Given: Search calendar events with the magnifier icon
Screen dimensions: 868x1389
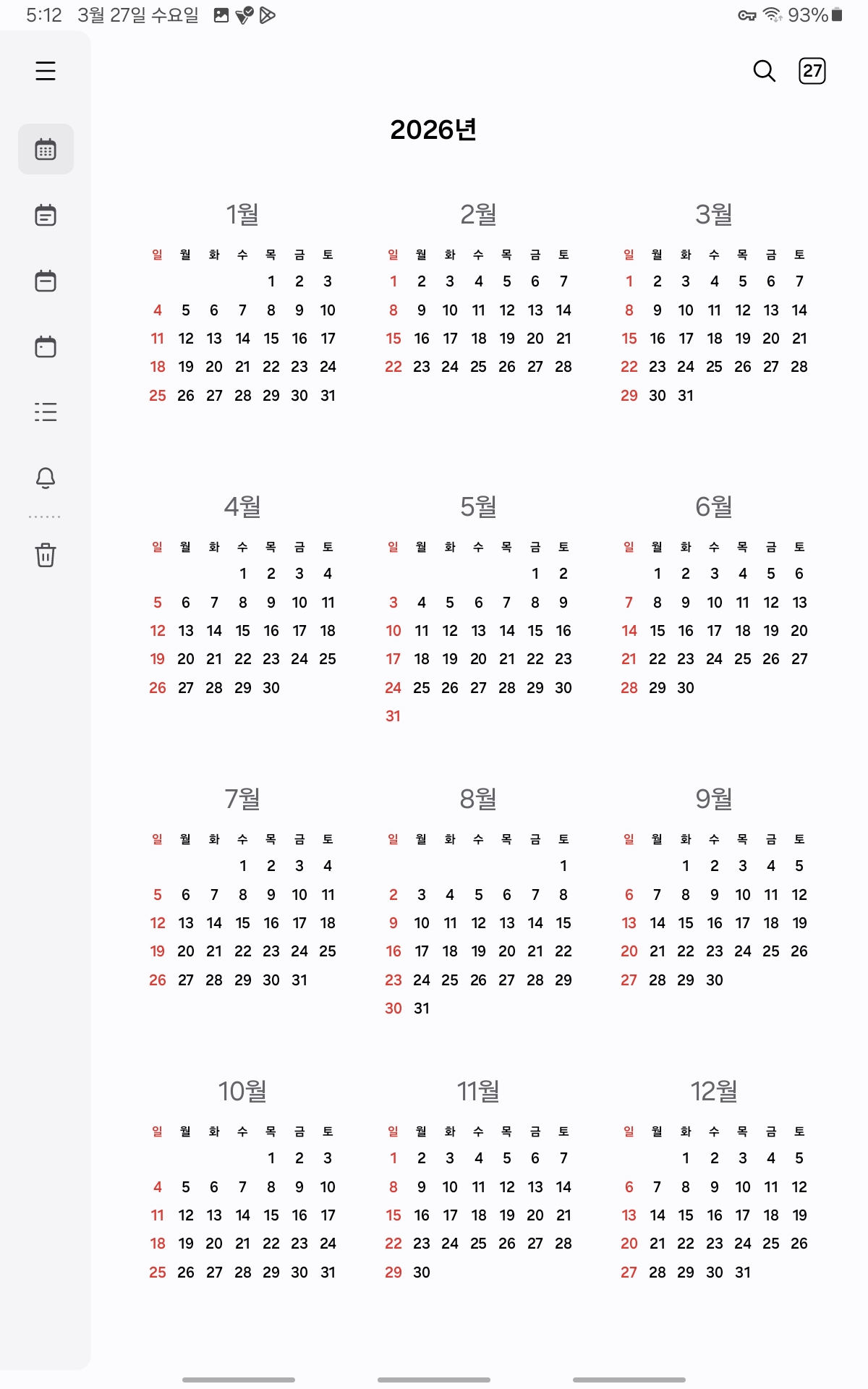Looking at the screenshot, I should pyautogui.click(x=764, y=71).
